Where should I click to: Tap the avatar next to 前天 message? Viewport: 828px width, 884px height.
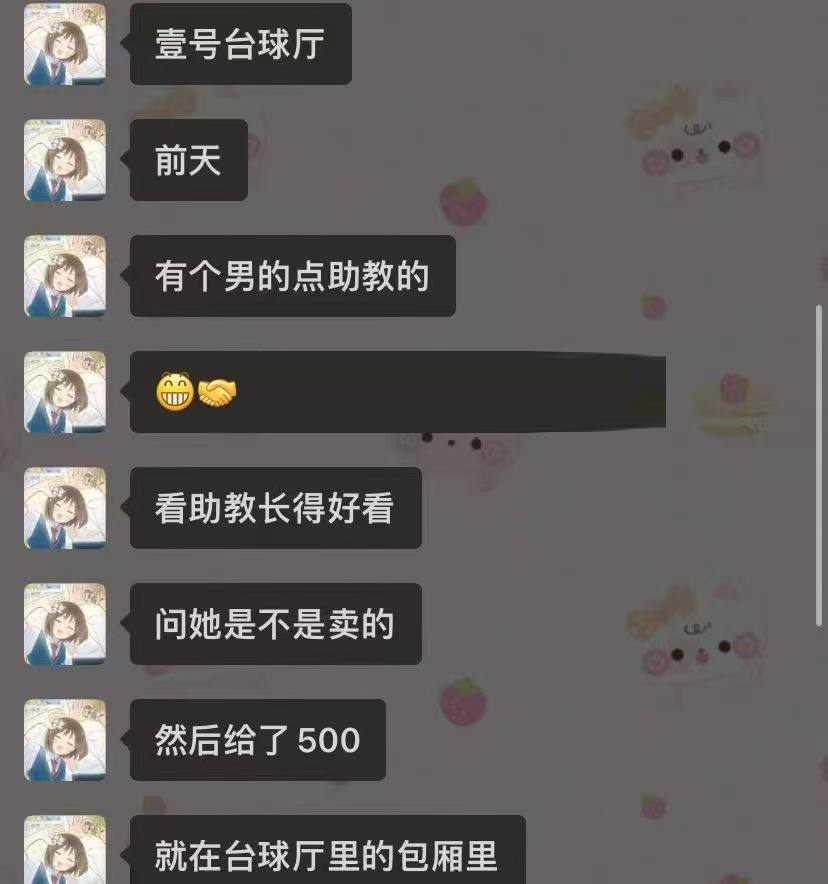[65, 160]
